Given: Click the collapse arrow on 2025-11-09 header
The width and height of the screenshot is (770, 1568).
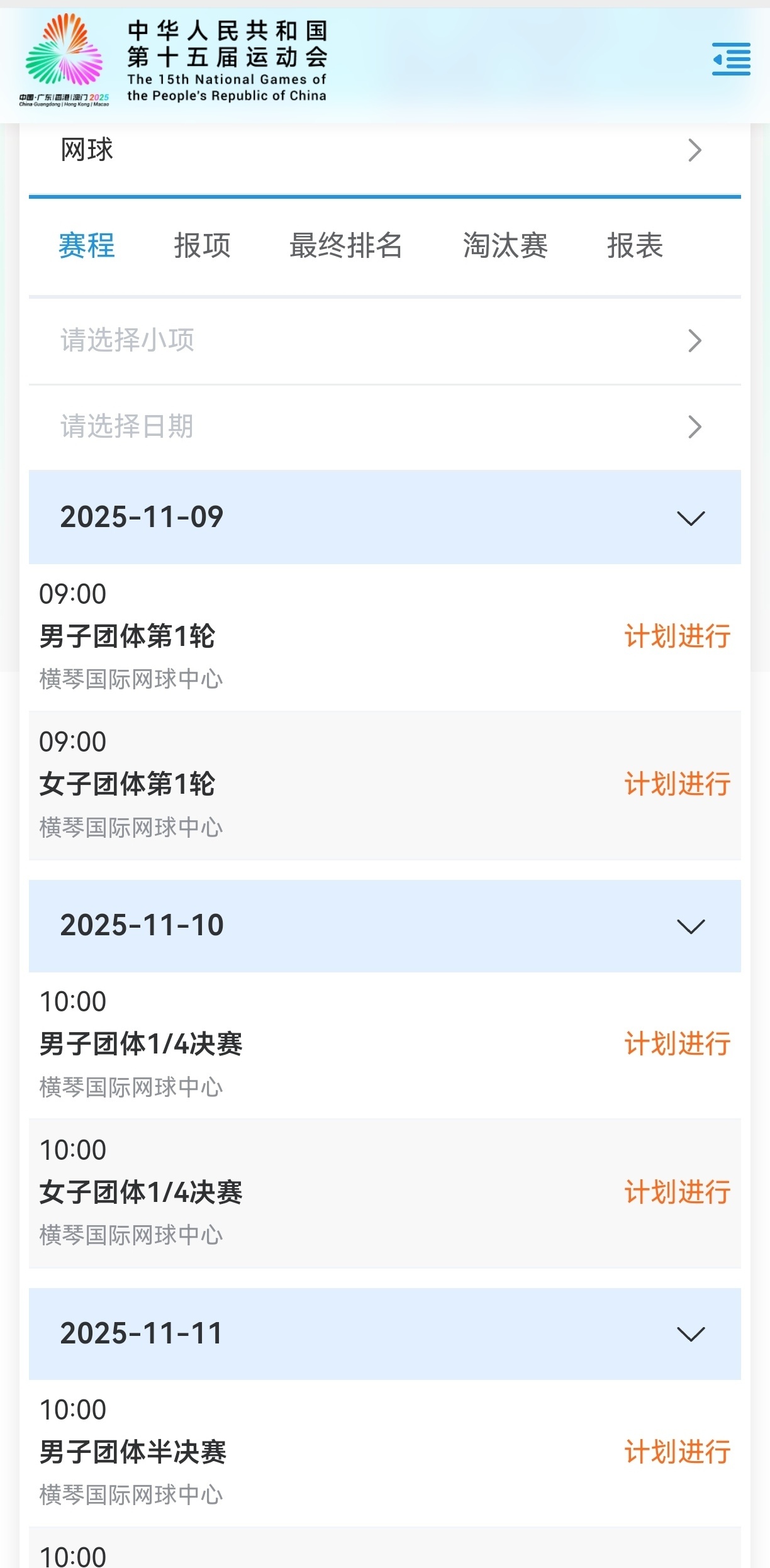Looking at the screenshot, I should click(x=691, y=518).
